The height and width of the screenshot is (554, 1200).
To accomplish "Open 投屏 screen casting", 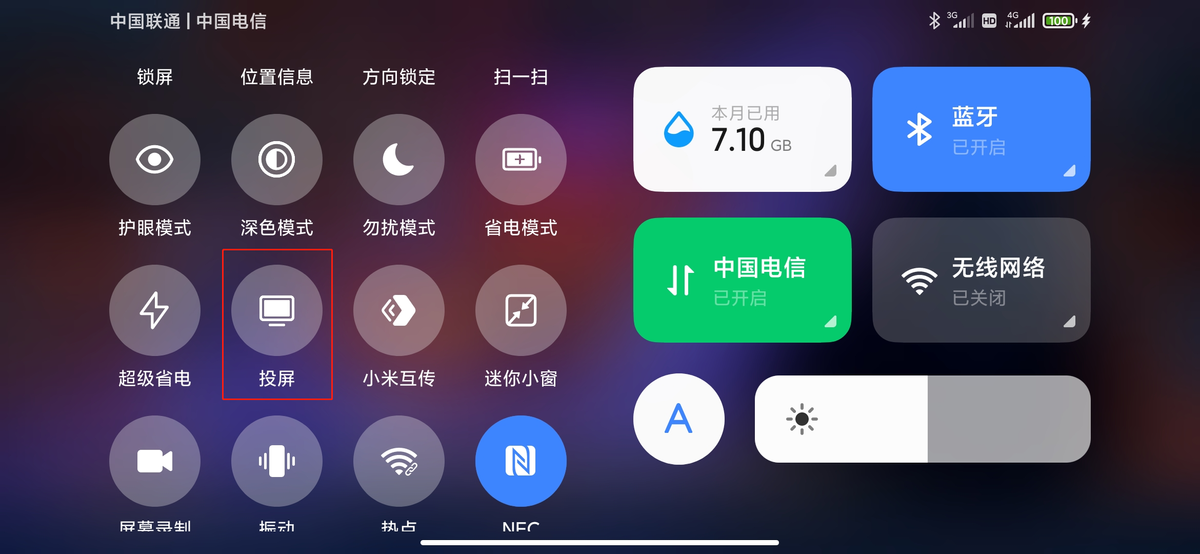I will click(277, 311).
